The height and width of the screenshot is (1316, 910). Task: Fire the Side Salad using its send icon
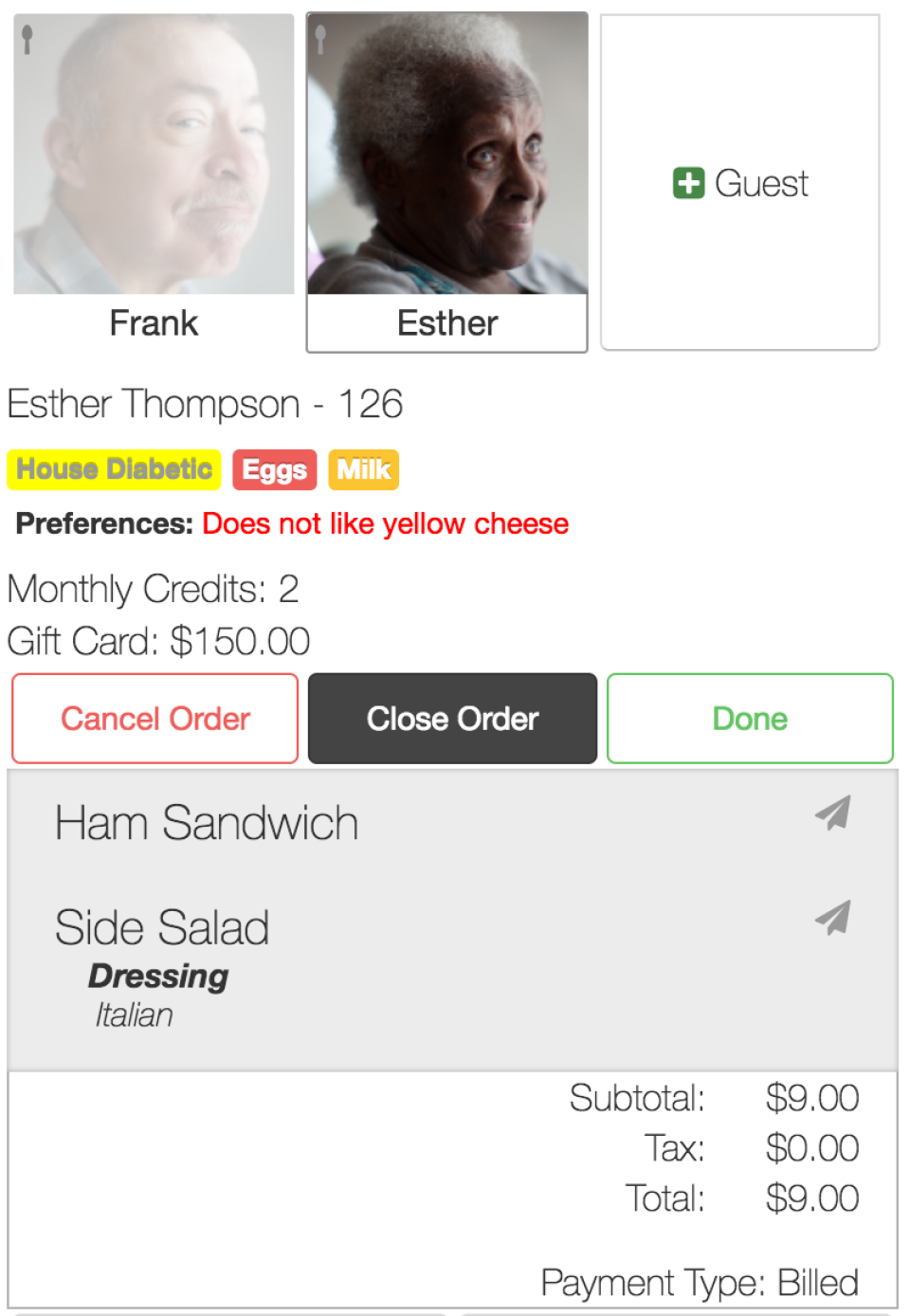tap(833, 917)
